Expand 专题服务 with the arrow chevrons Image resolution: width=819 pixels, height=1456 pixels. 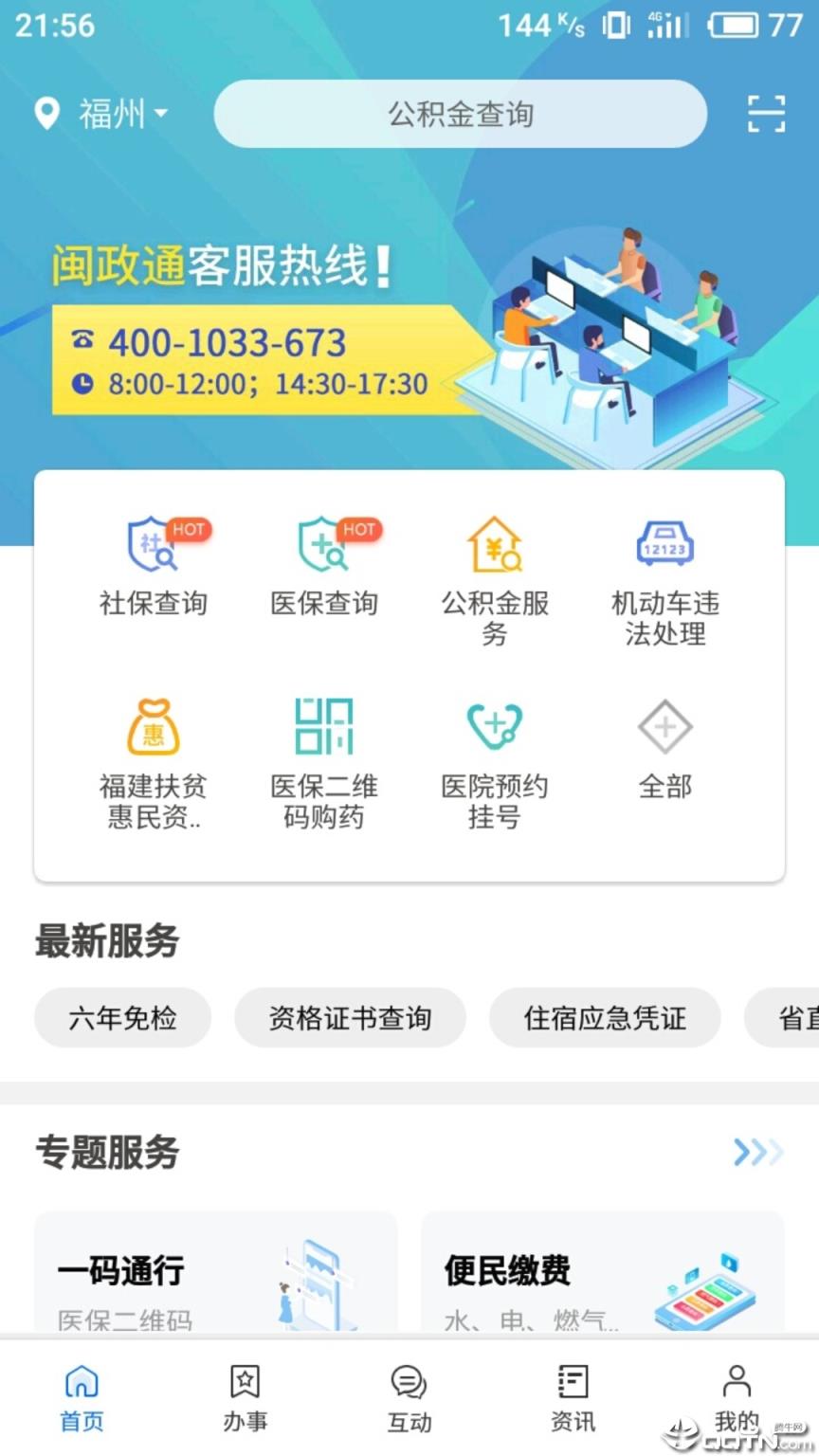click(756, 1153)
